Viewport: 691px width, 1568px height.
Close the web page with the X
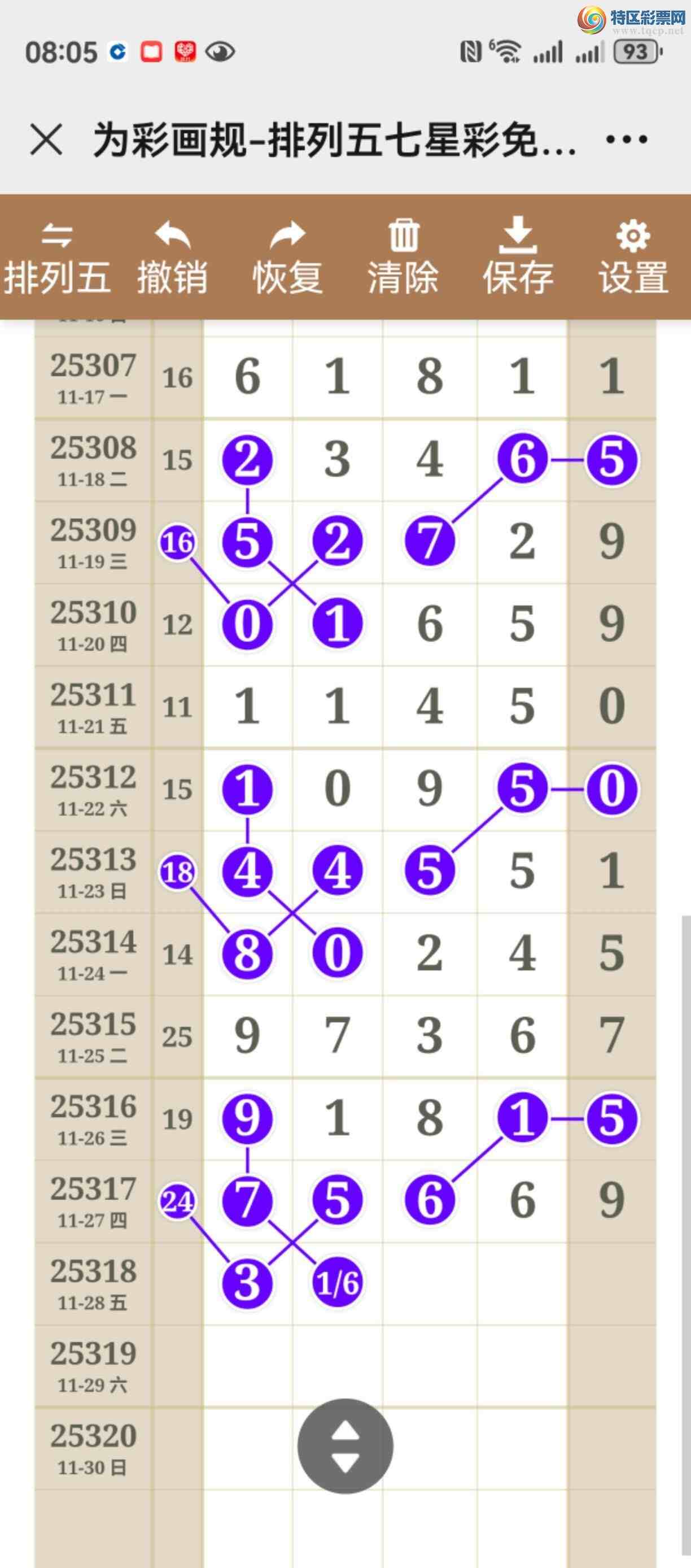(46, 140)
